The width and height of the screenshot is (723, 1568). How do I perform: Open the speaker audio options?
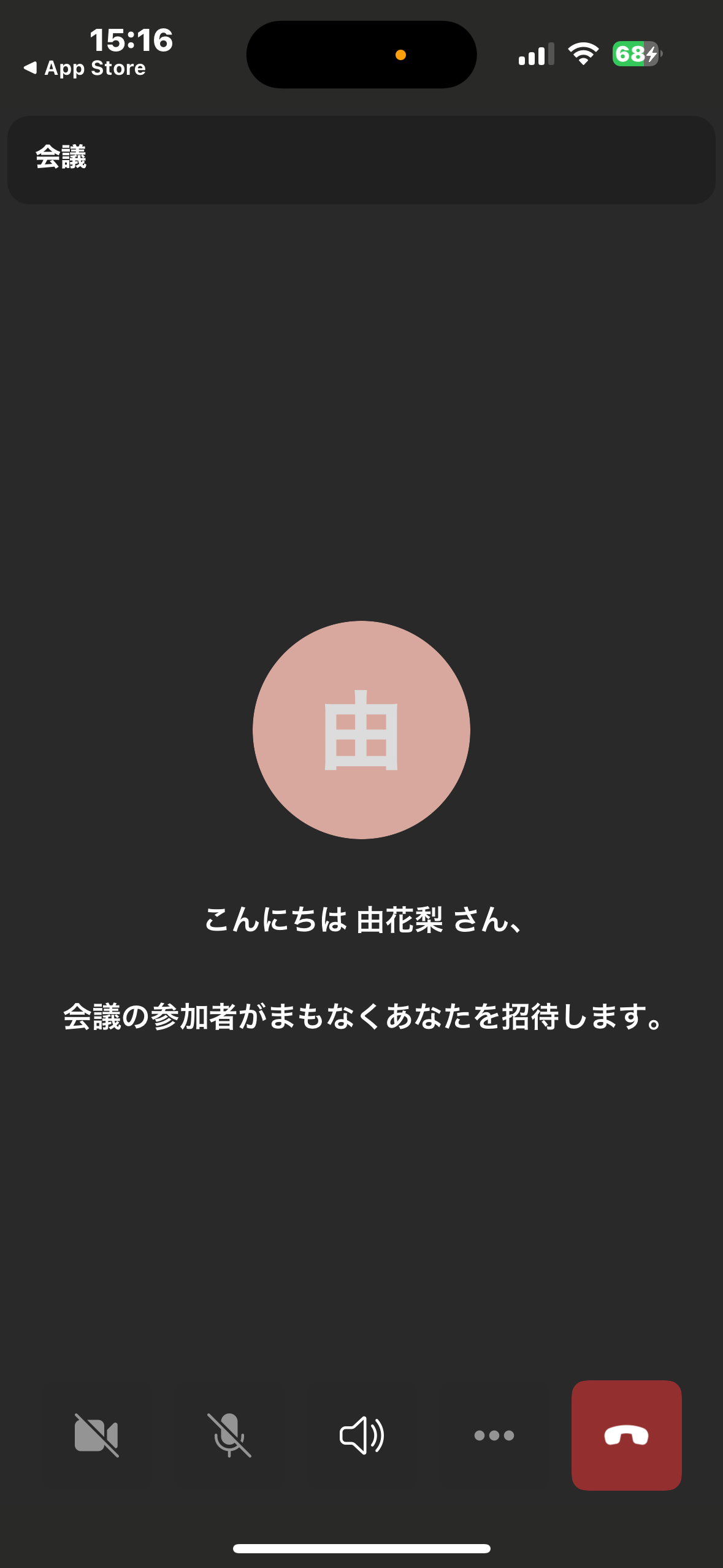coord(362,1435)
